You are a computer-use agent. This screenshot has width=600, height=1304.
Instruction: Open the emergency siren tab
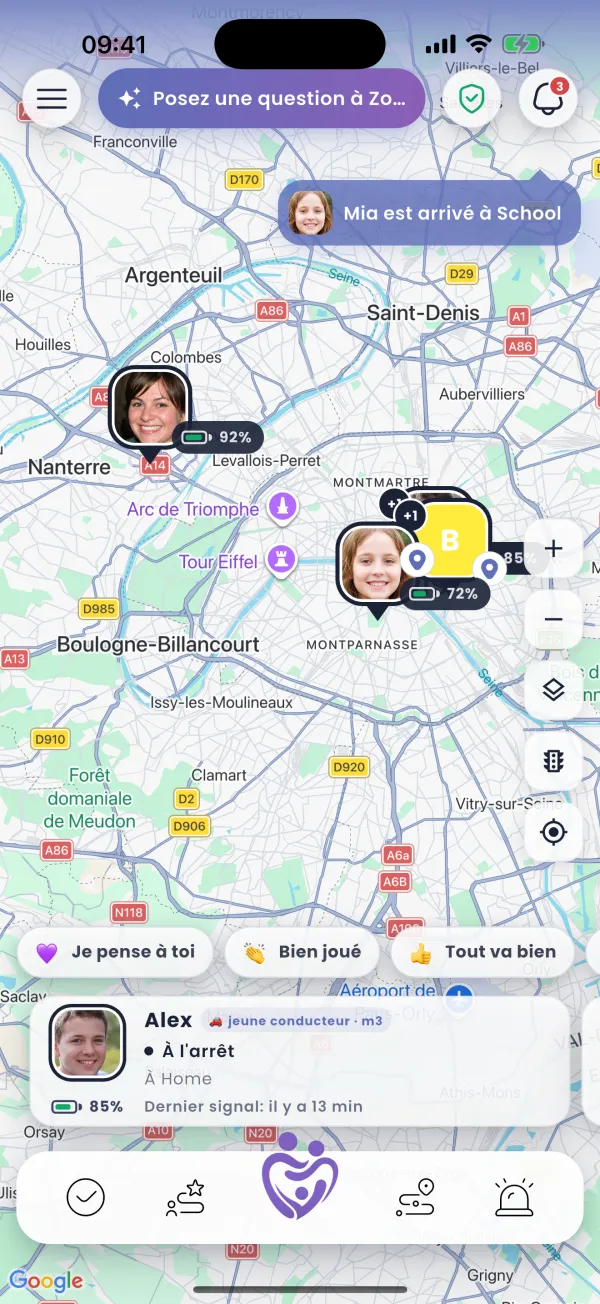click(x=514, y=1198)
